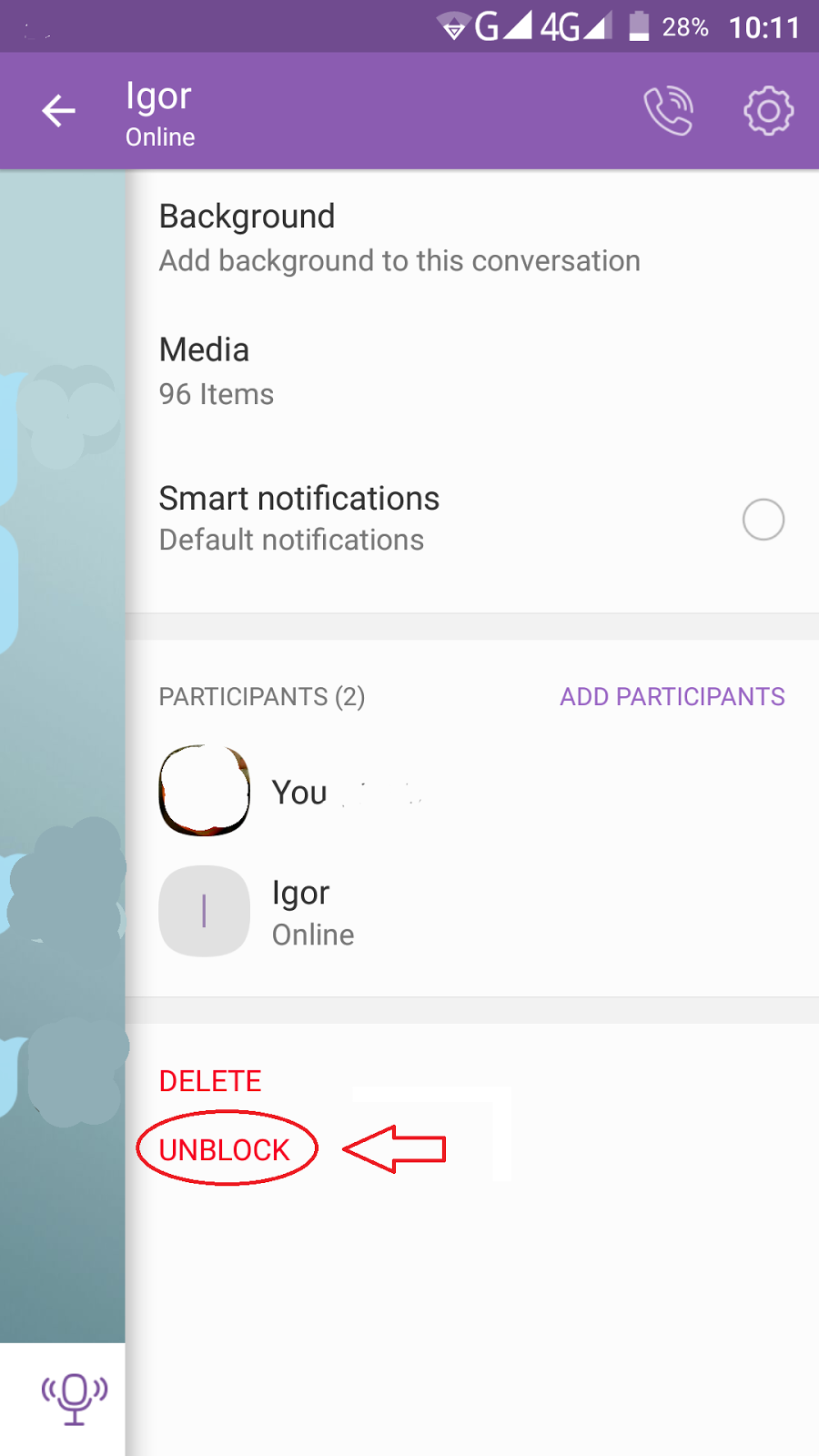
Task: Open your own profile avatar
Action: pyautogui.click(x=204, y=790)
